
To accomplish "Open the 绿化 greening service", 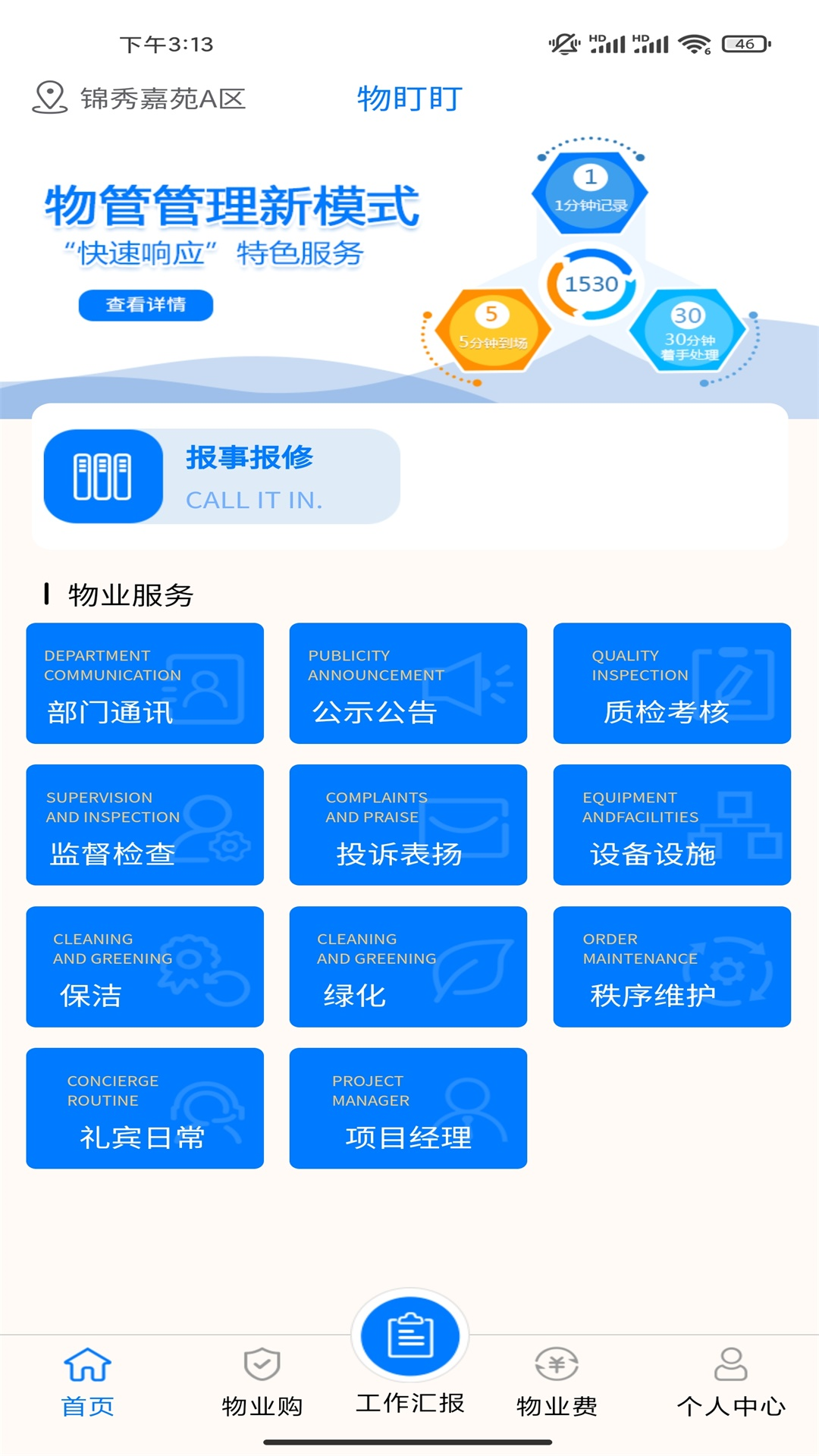I will tap(407, 966).
